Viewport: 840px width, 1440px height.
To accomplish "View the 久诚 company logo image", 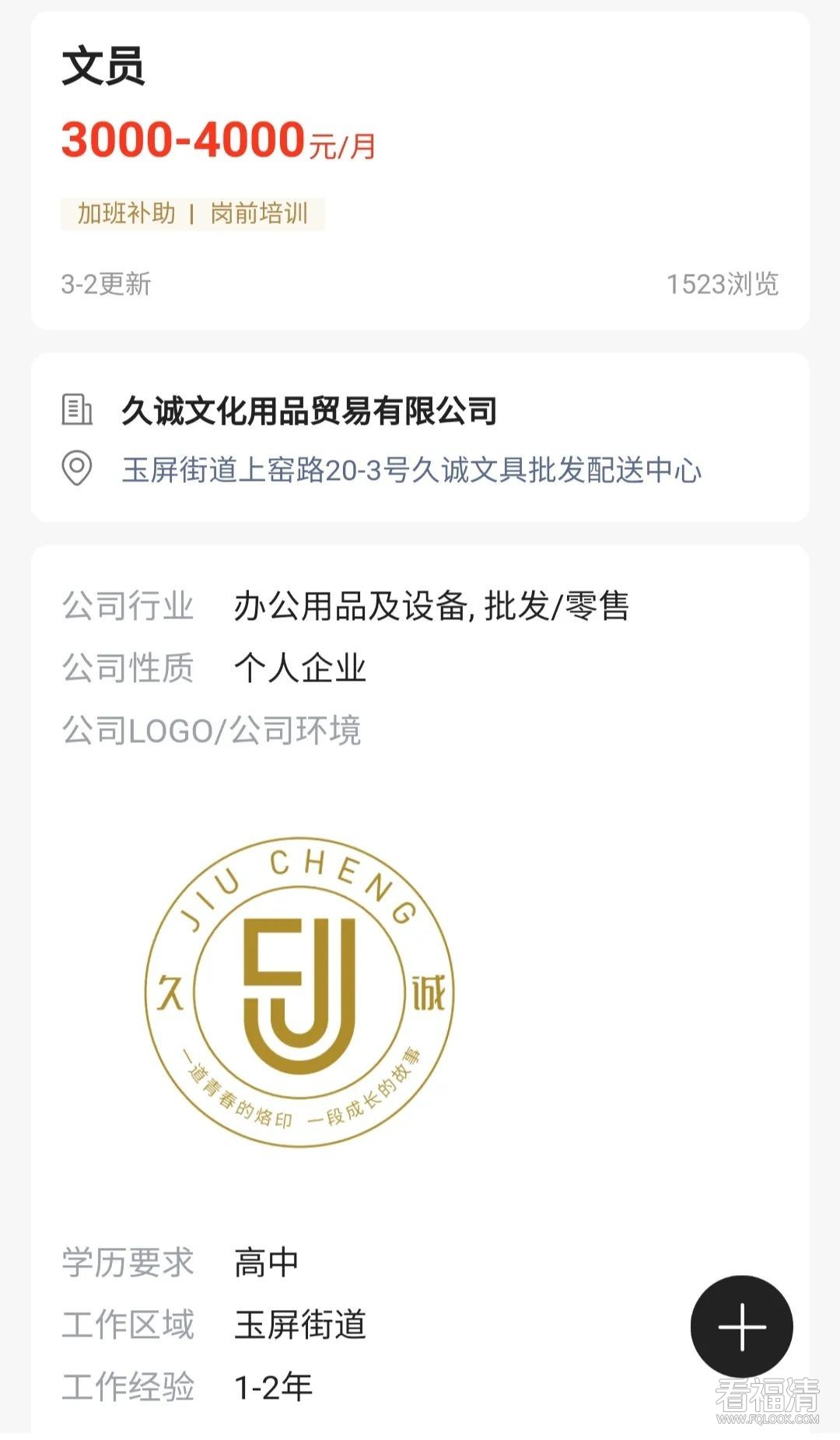I will pos(299,992).
